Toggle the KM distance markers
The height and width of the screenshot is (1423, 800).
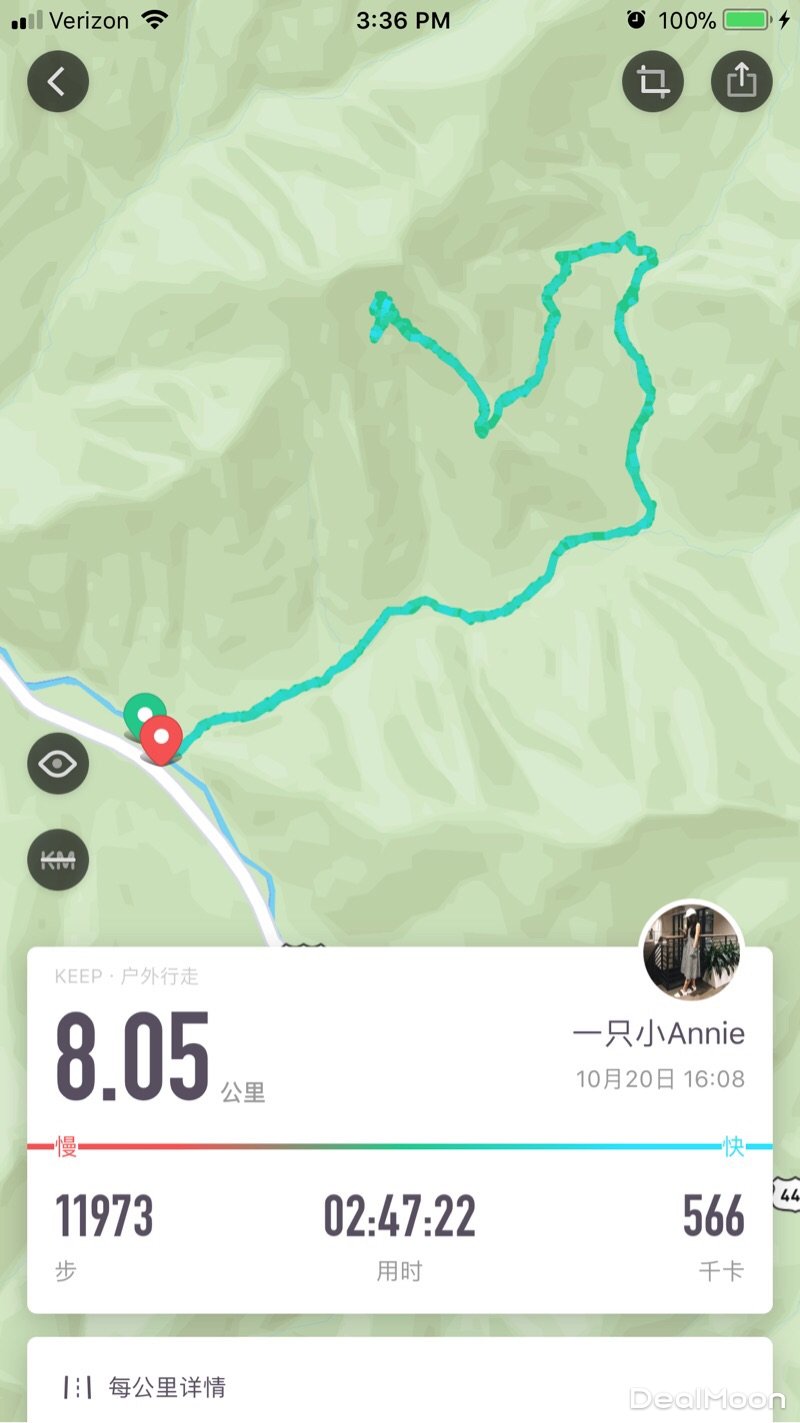(x=58, y=859)
